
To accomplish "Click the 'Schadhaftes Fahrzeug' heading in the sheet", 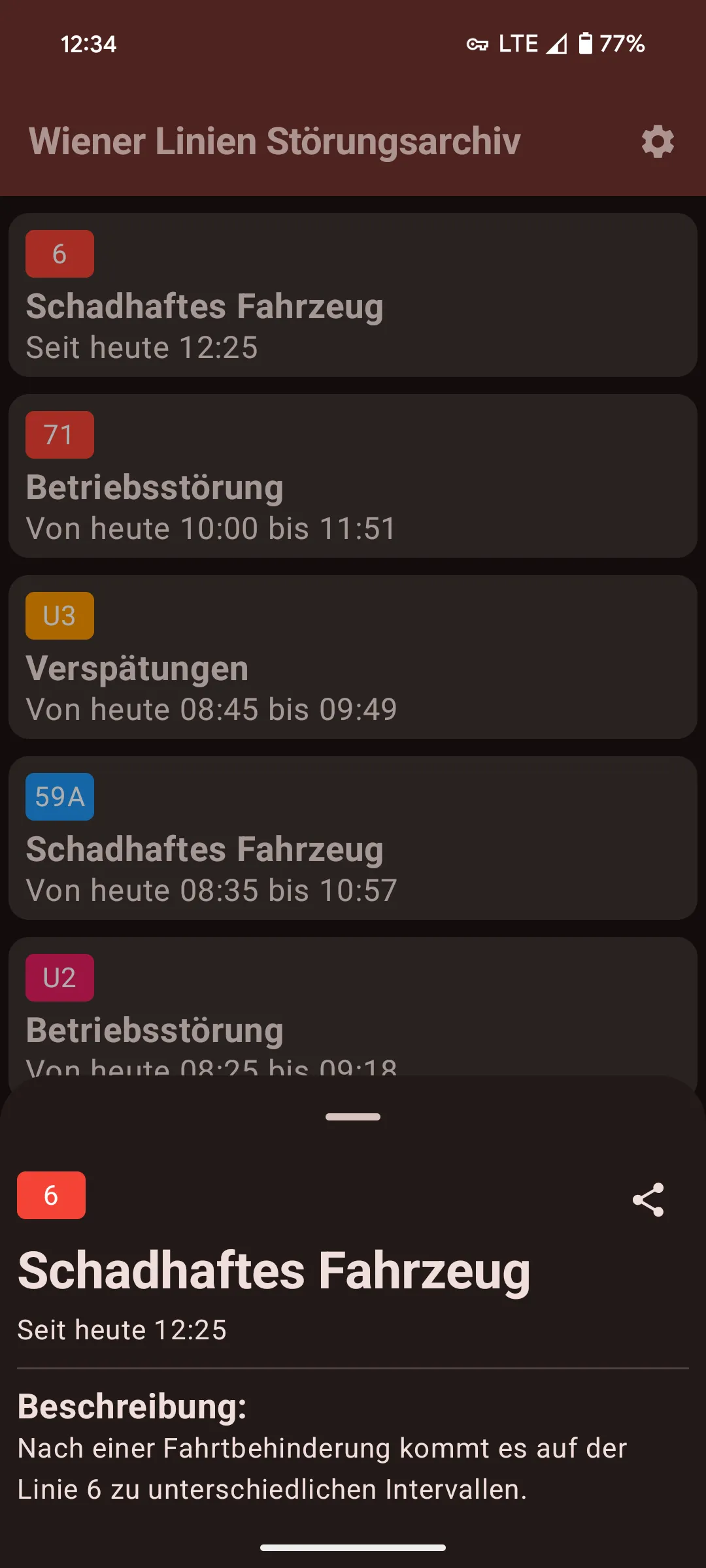I will pyautogui.click(x=273, y=1268).
